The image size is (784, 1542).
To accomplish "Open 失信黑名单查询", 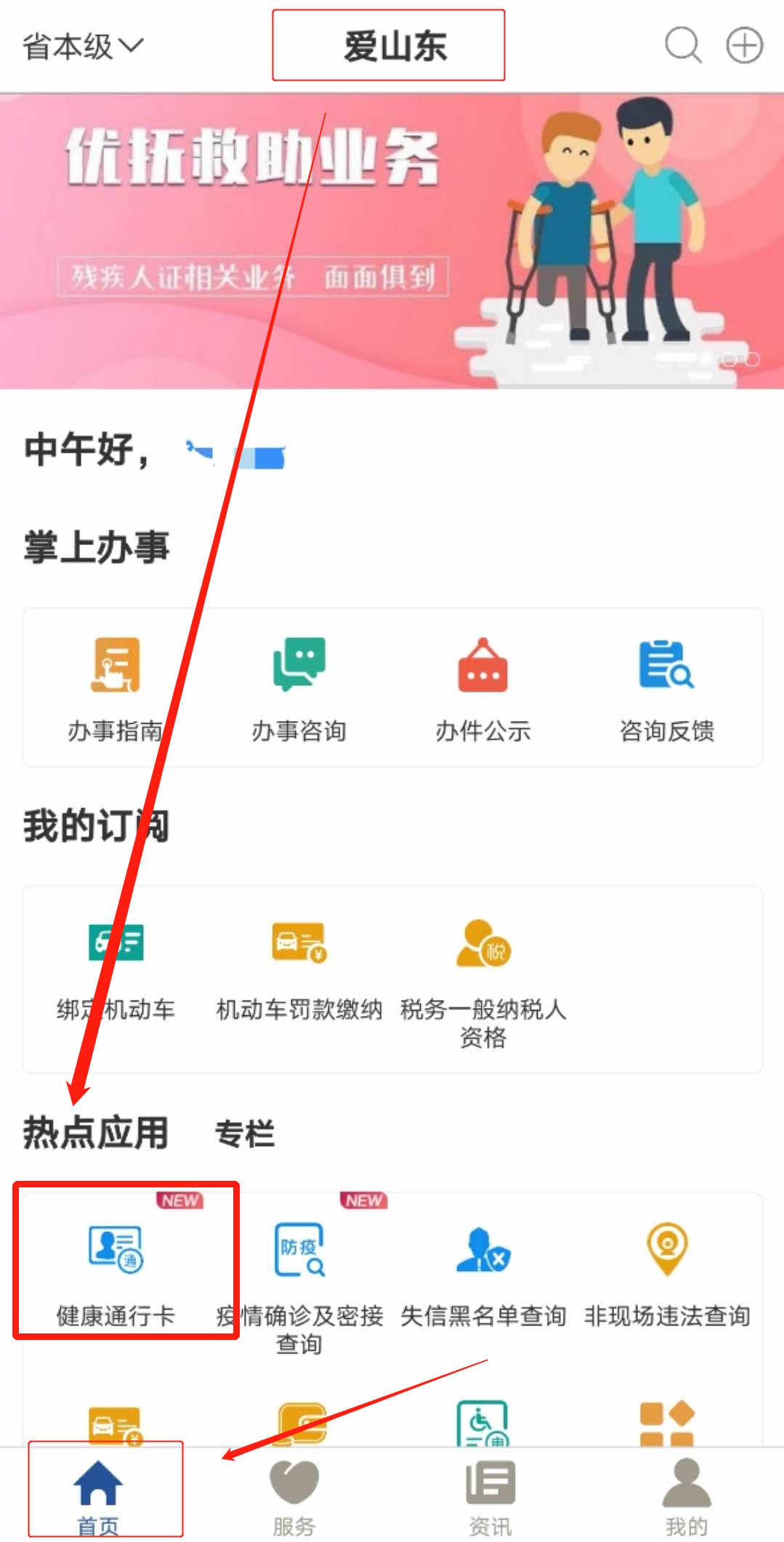I will 482,1273.
